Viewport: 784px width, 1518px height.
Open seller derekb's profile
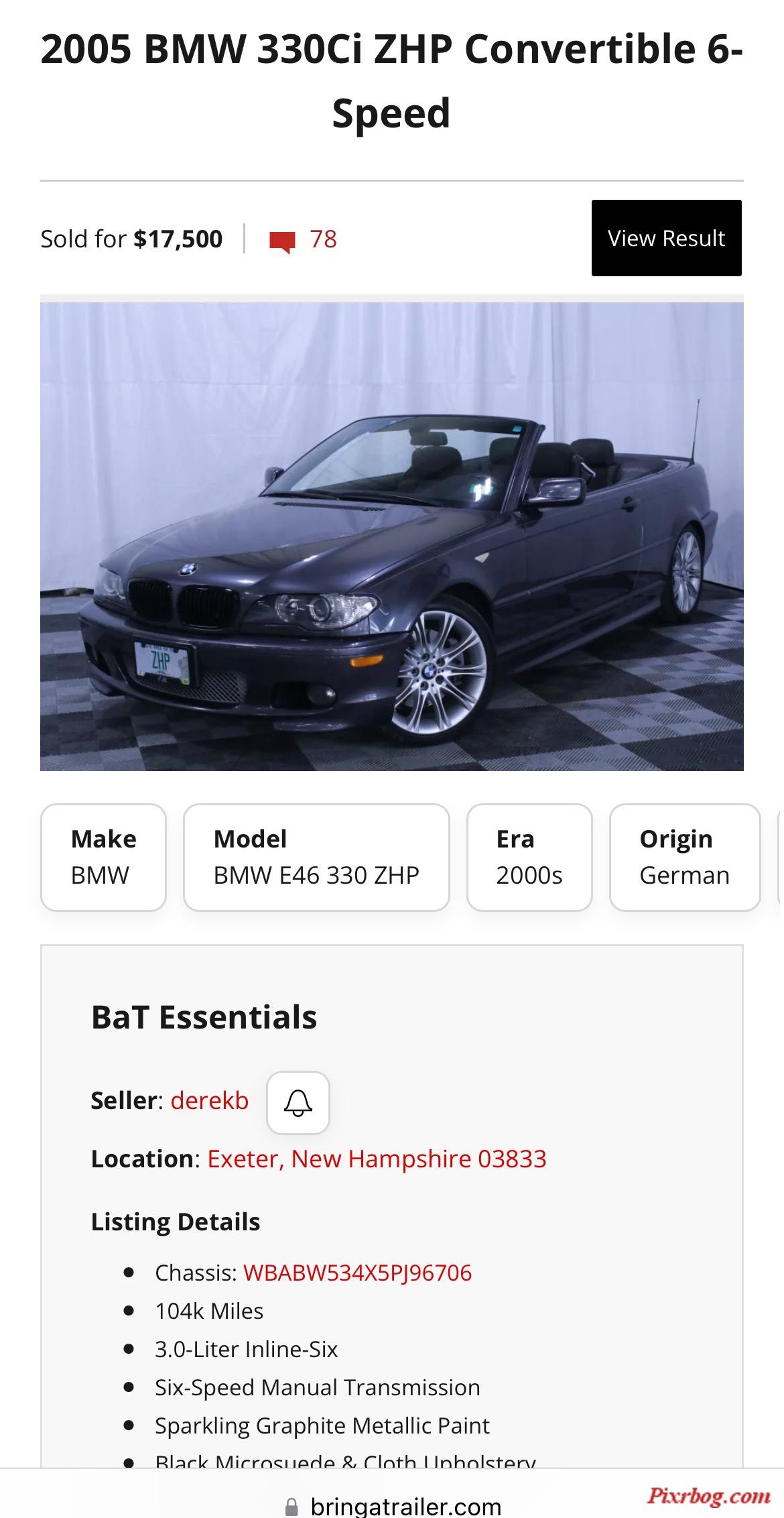click(210, 1101)
